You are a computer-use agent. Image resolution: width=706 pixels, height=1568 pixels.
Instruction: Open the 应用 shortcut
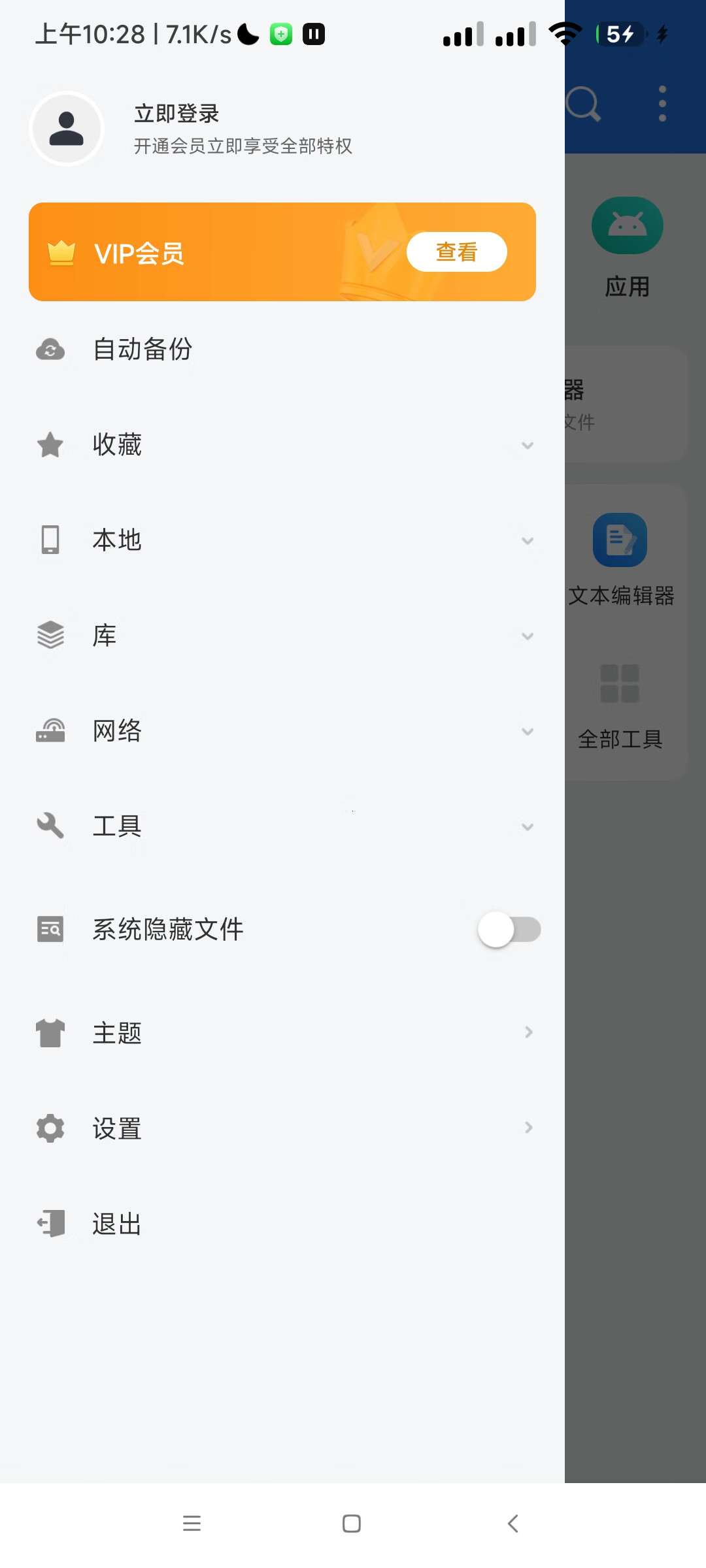[628, 245]
